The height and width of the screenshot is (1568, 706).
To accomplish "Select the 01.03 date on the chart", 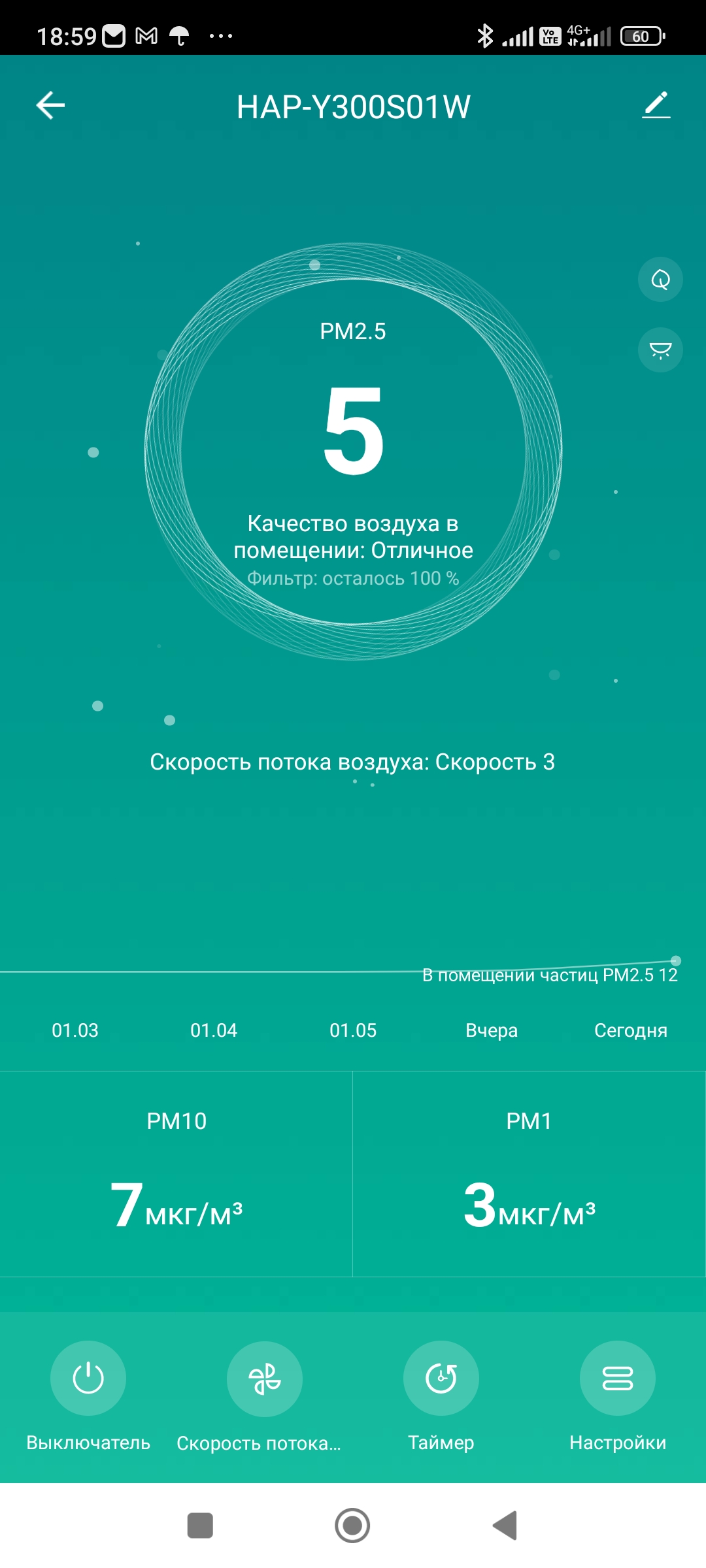I will click(75, 1030).
